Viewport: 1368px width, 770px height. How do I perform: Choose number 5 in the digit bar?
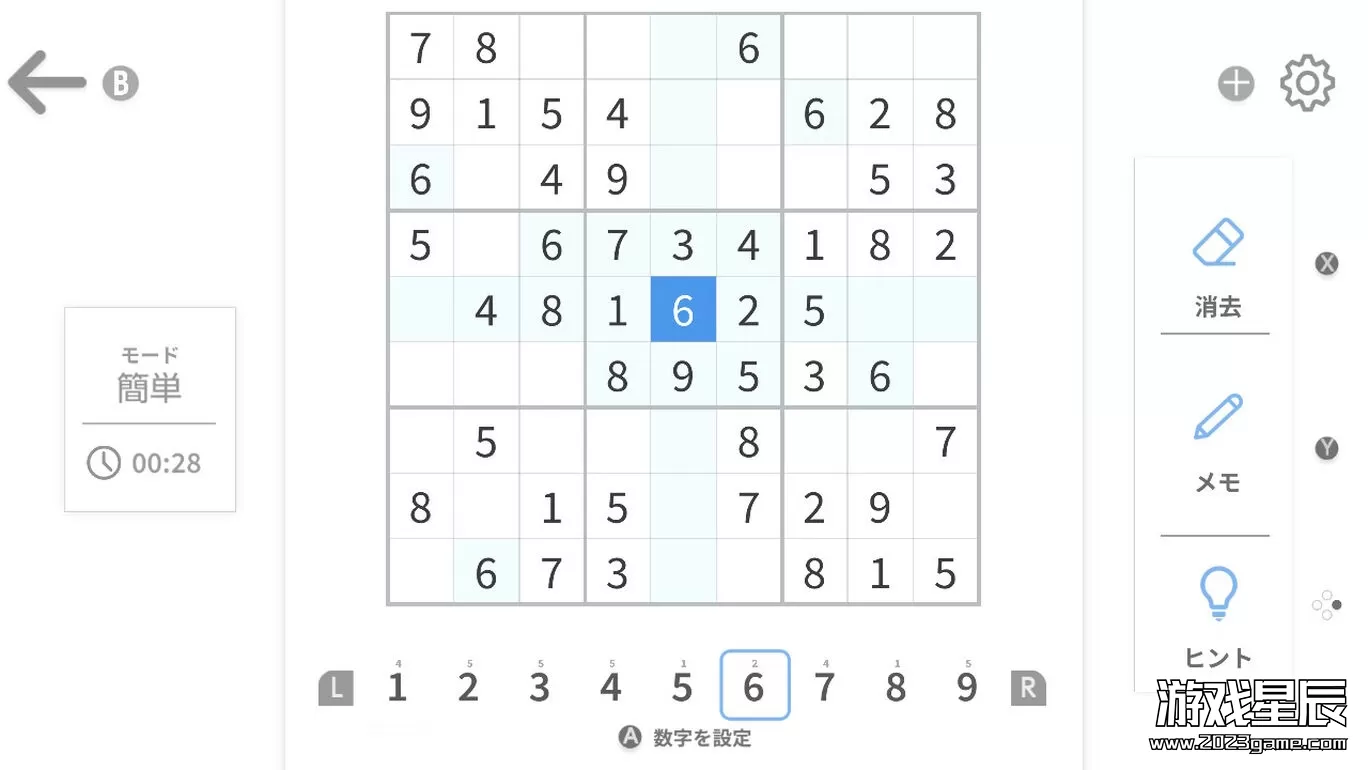coord(682,688)
